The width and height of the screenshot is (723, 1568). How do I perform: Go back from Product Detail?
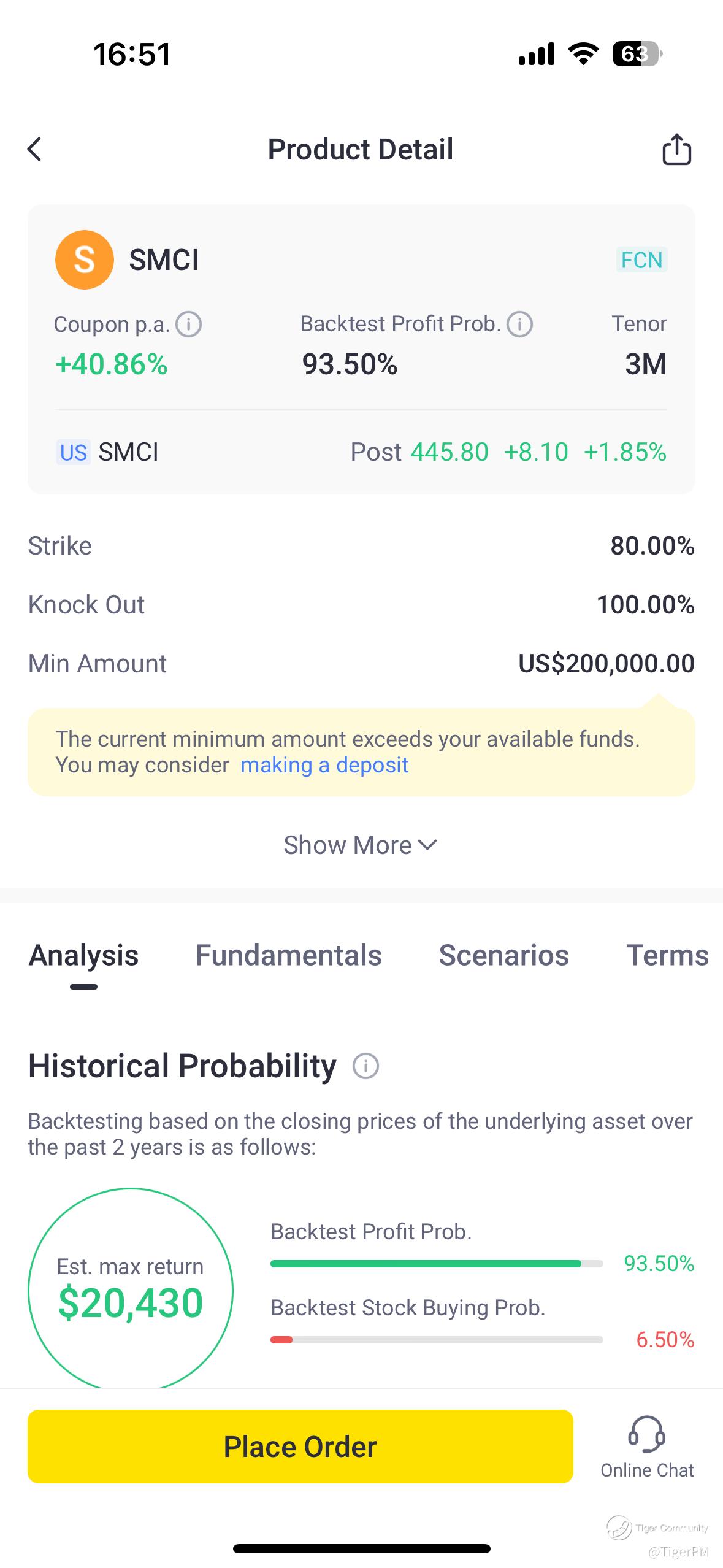[35, 149]
